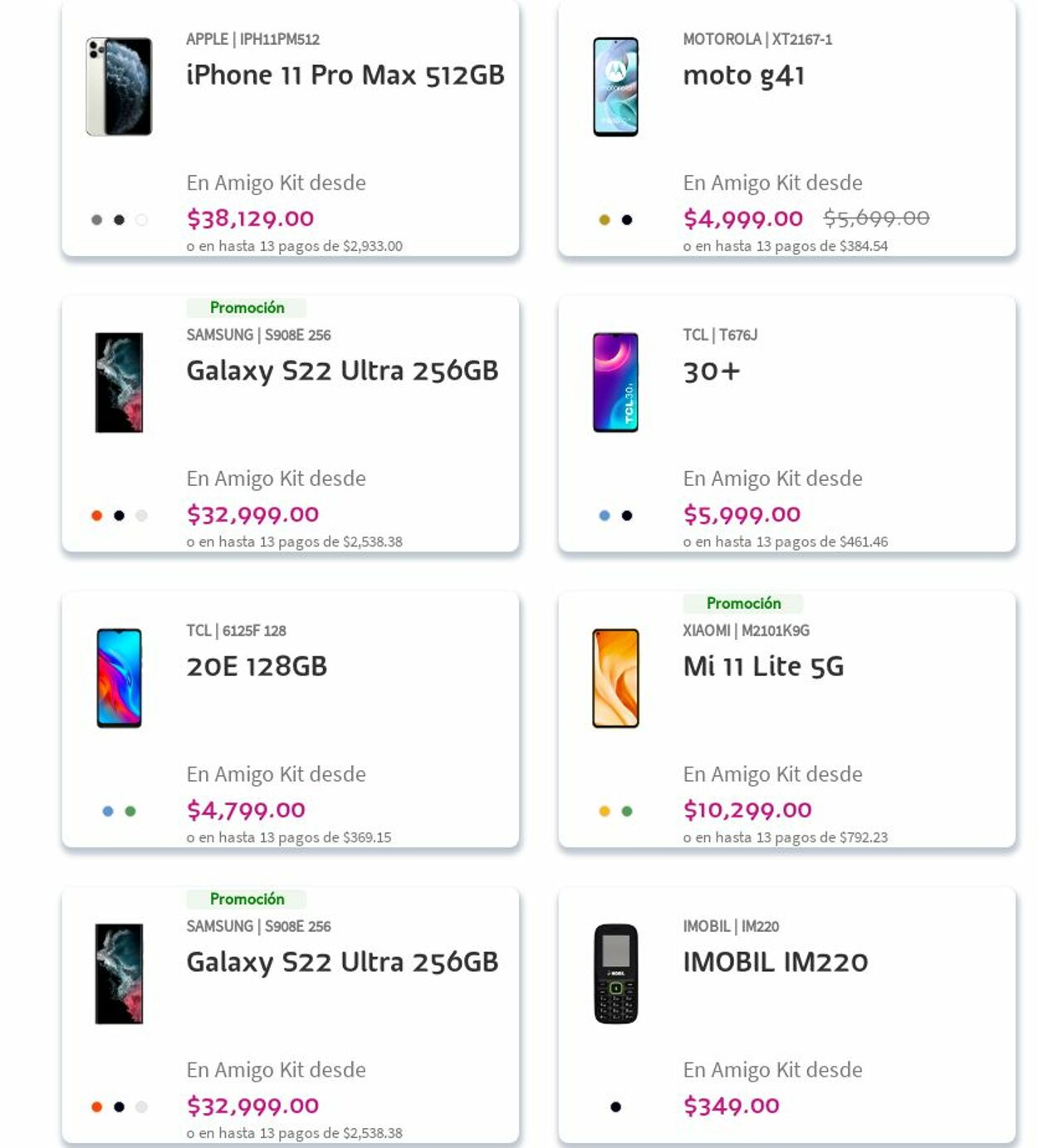
Task: Select the black color on moto g41
Action: click(x=627, y=220)
